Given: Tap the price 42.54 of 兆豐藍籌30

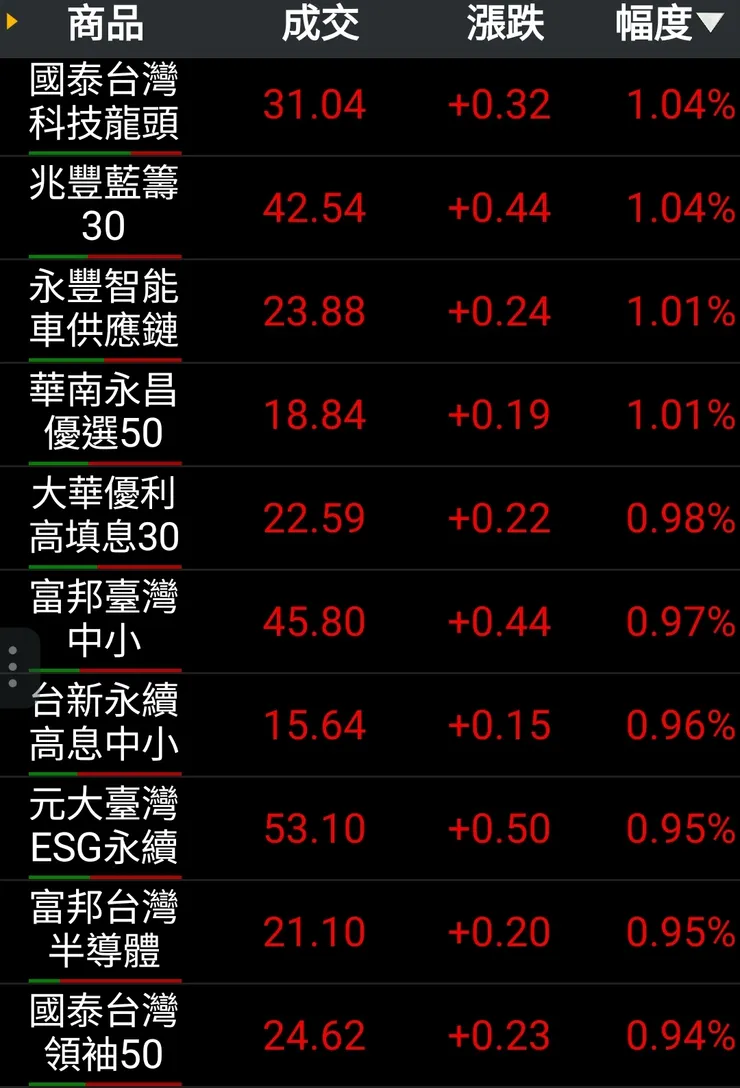Looking at the screenshot, I should 313,209.
